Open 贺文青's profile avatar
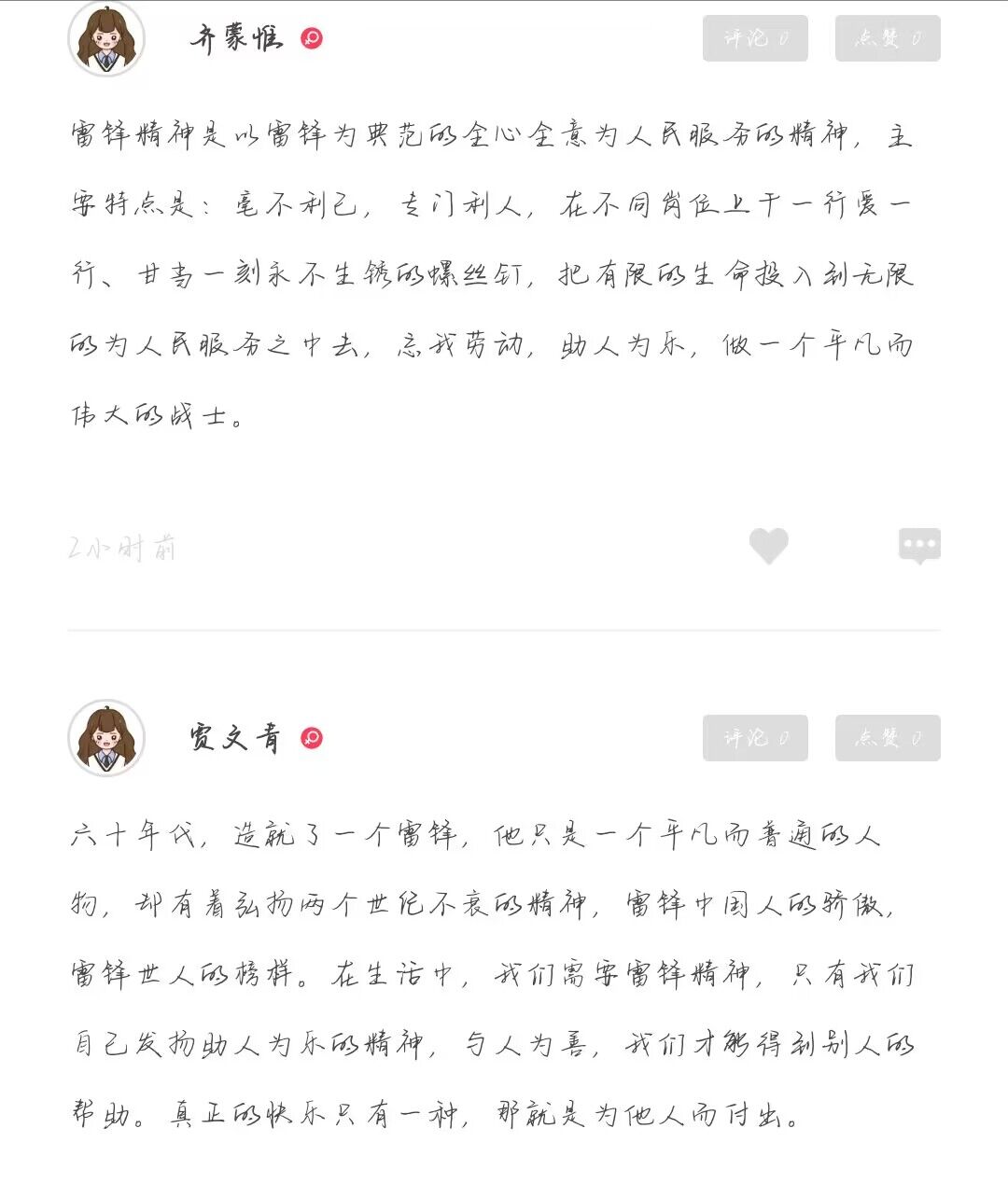This screenshot has height=1184, width=1008. (x=106, y=738)
